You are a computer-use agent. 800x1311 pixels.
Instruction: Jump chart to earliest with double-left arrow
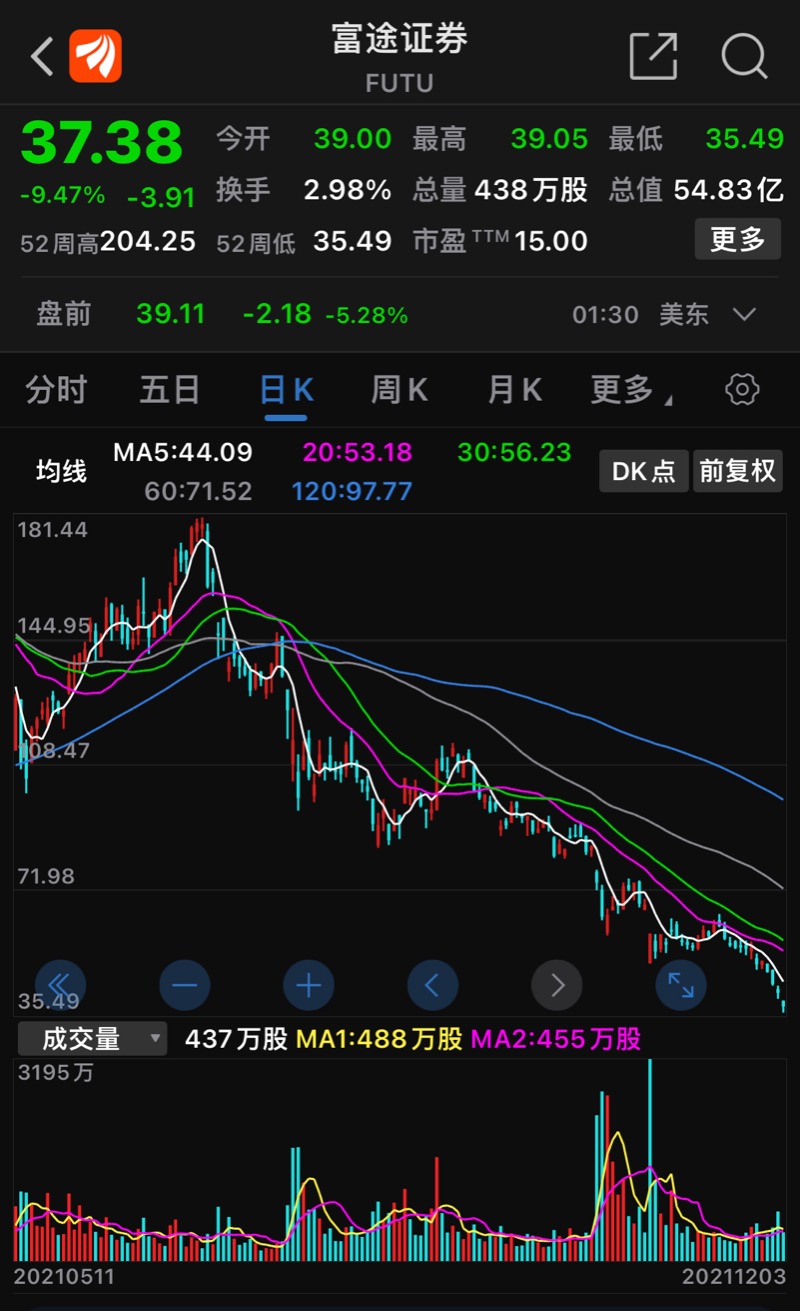tap(60, 986)
